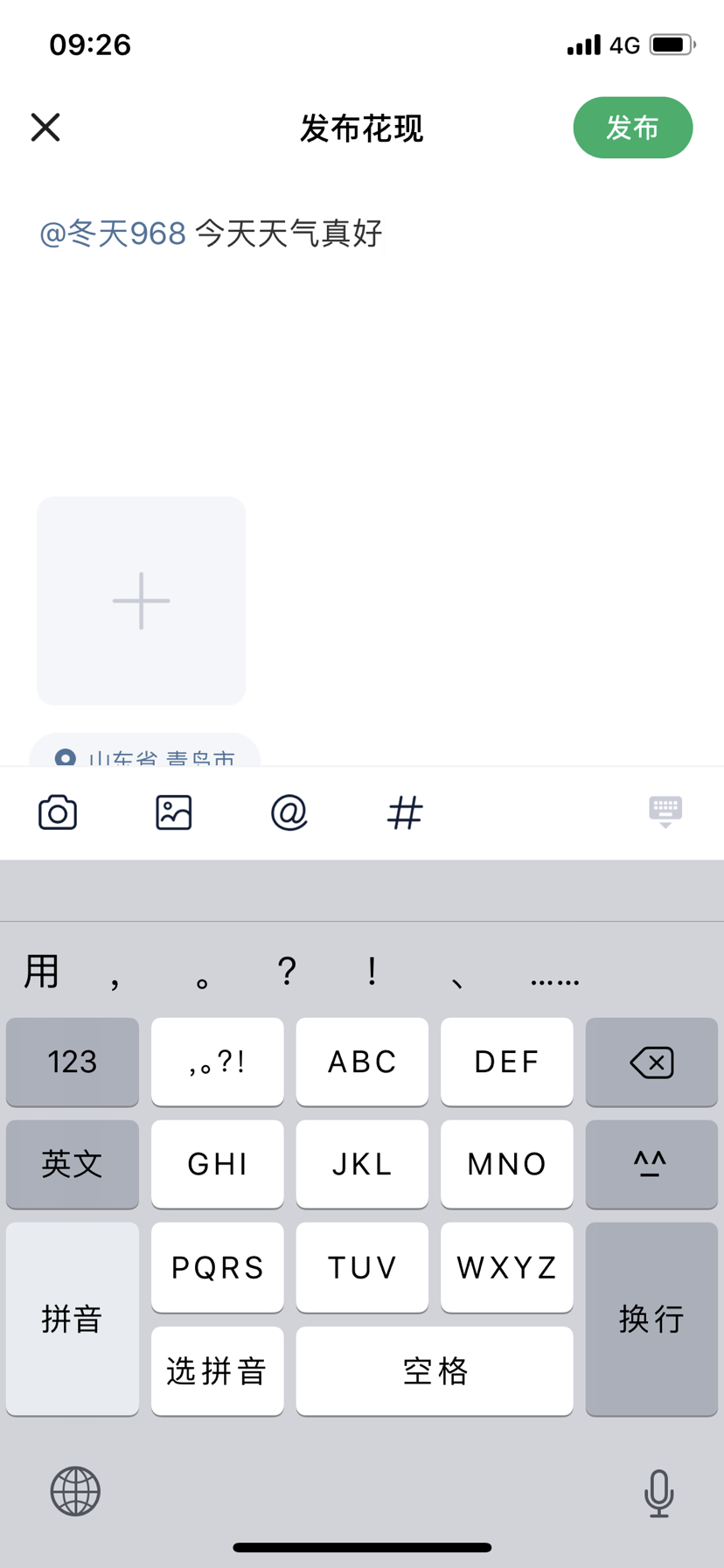The width and height of the screenshot is (724, 1568).
Task: Open the globe keyboard switcher
Action: 75,1491
